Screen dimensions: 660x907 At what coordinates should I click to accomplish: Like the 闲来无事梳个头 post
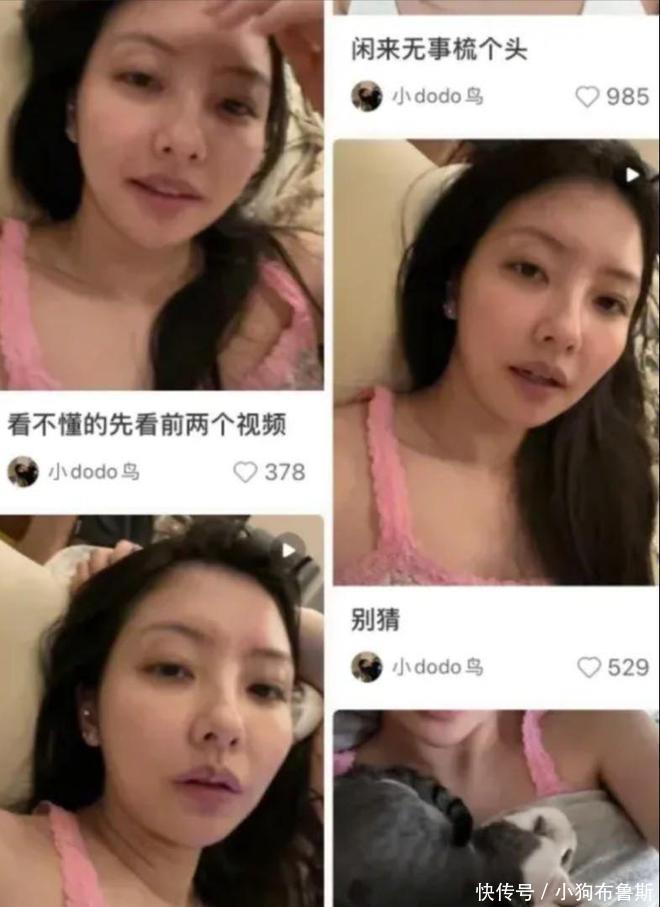coord(587,97)
